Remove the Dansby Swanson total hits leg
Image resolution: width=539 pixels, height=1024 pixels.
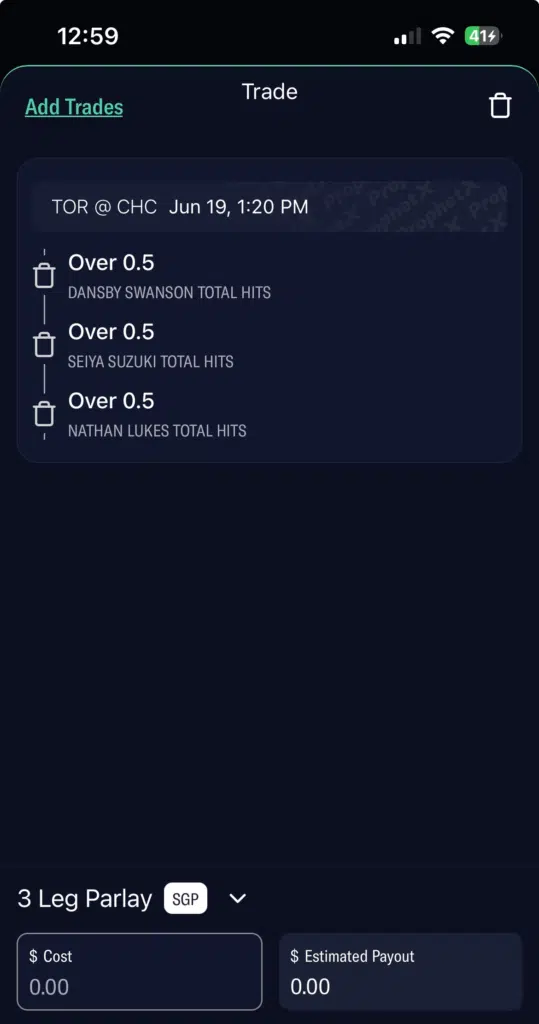point(44,276)
